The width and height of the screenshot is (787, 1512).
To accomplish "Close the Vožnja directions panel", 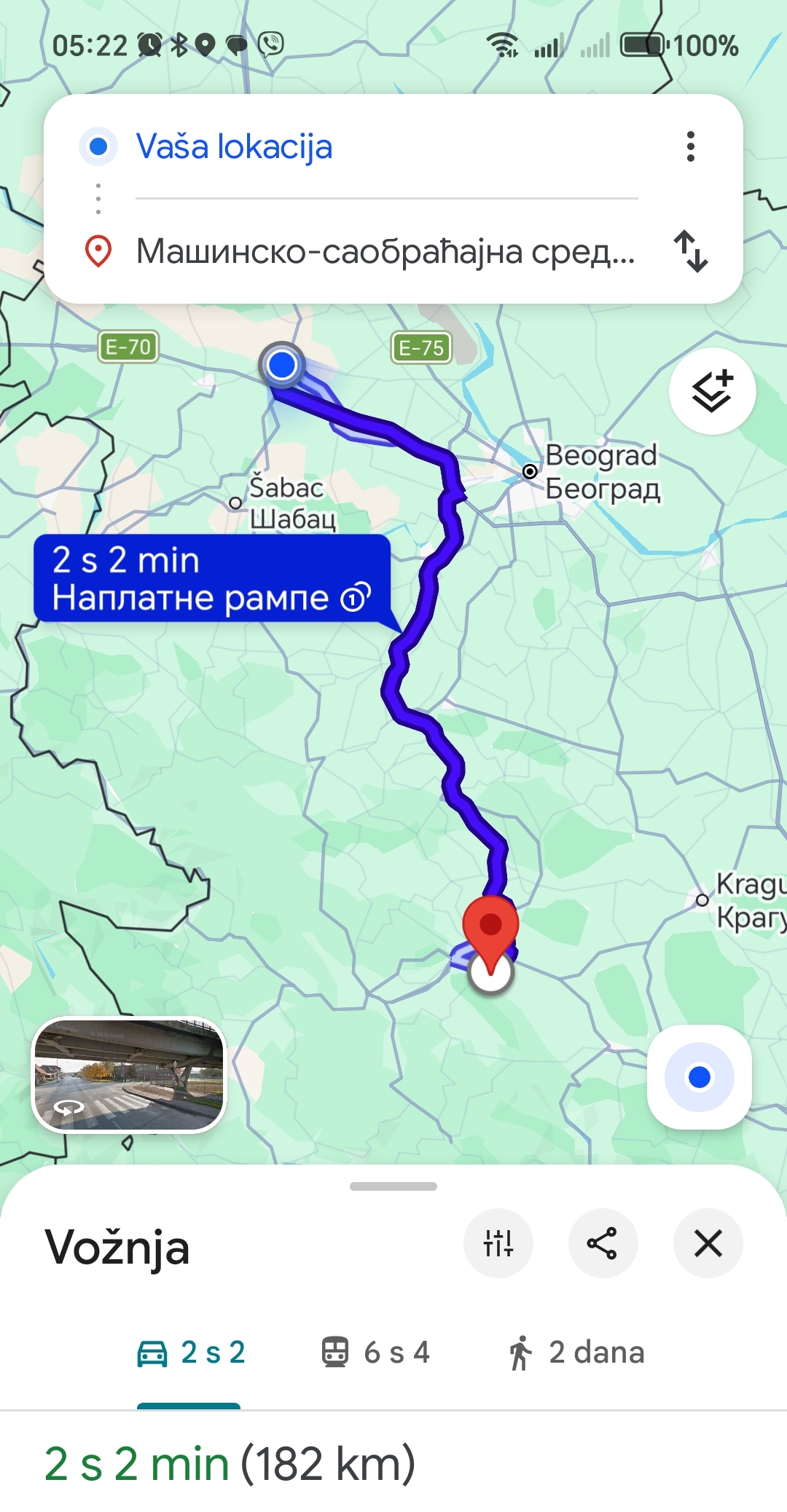I will 708,1243.
